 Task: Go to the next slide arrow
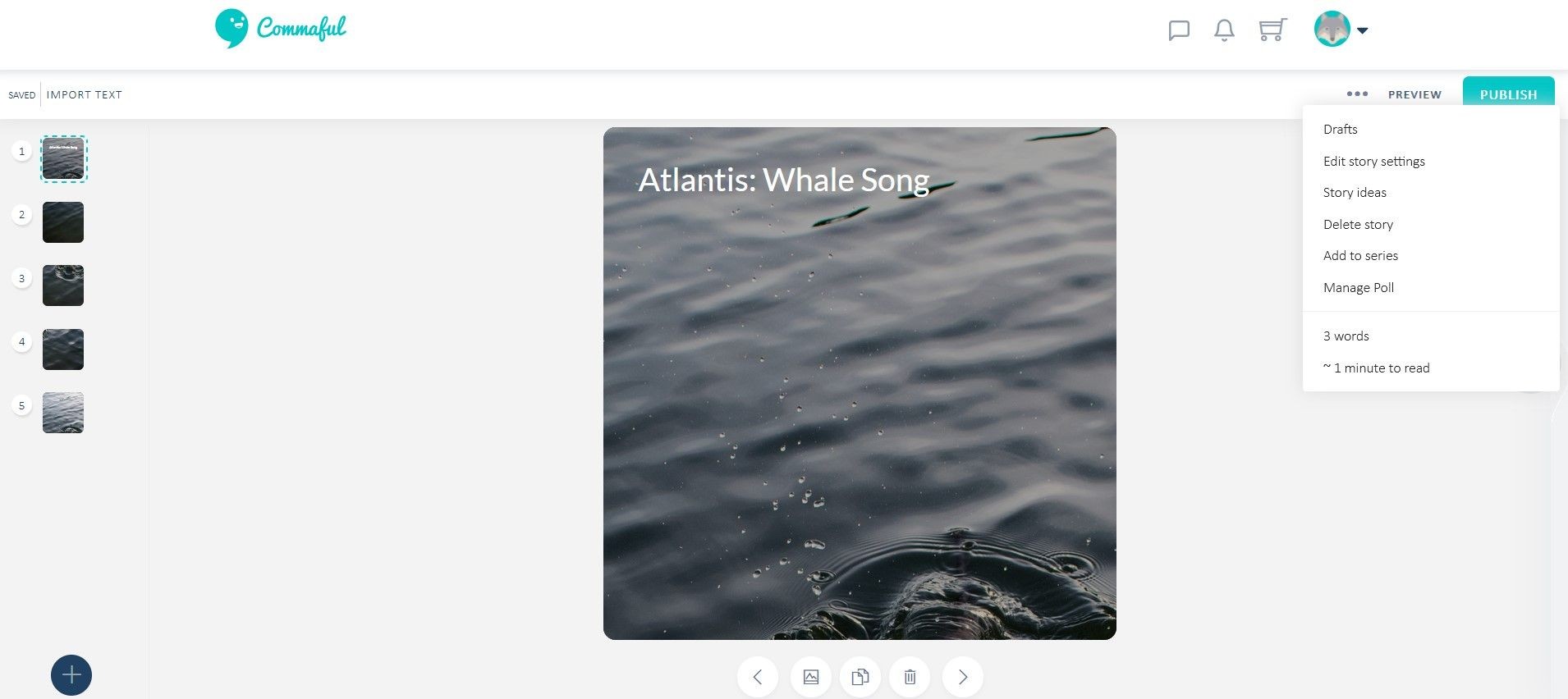[x=963, y=677]
